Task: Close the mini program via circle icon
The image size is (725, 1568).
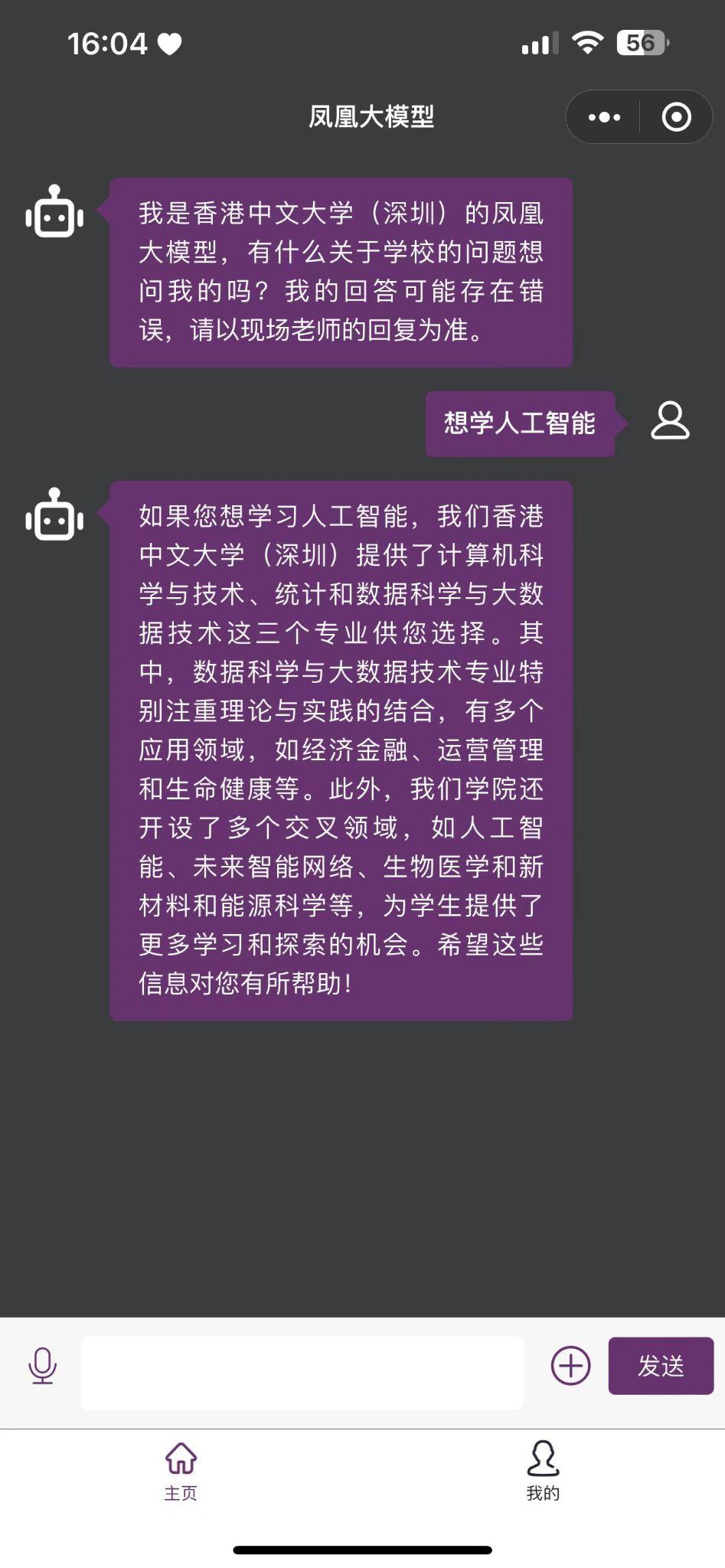Action: pyautogui.click(x=676, y=117)
